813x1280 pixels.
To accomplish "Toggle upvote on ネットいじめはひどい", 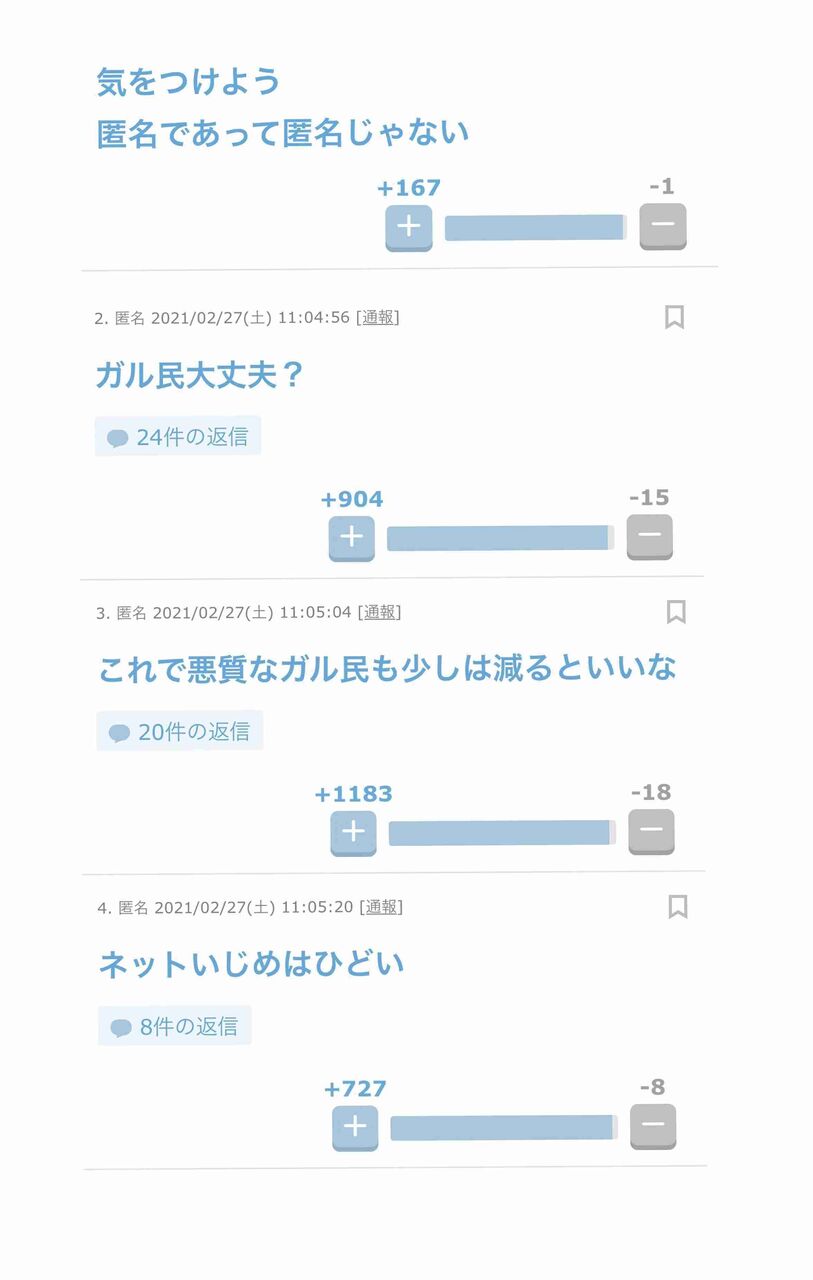I will pos(355,1125).
